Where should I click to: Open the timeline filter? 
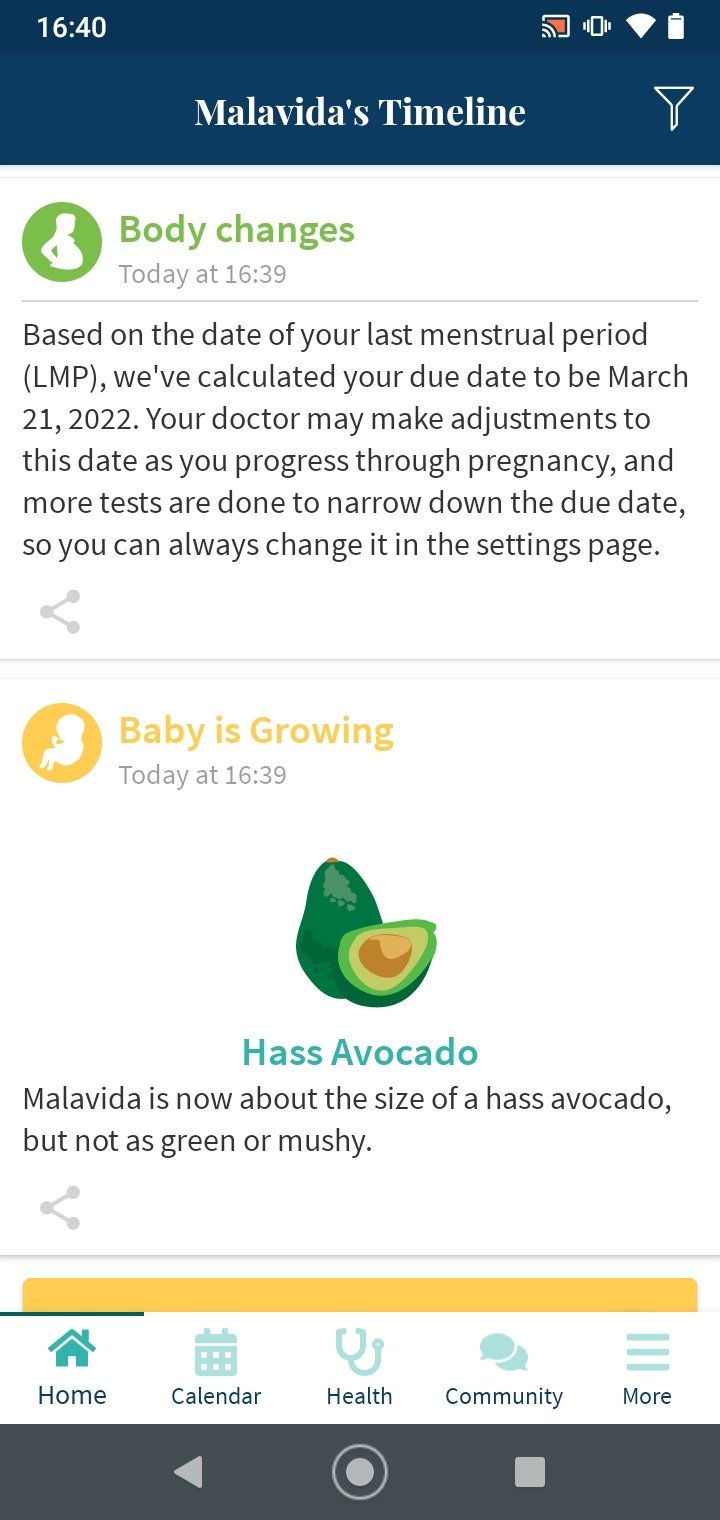[x=673, y=108]
